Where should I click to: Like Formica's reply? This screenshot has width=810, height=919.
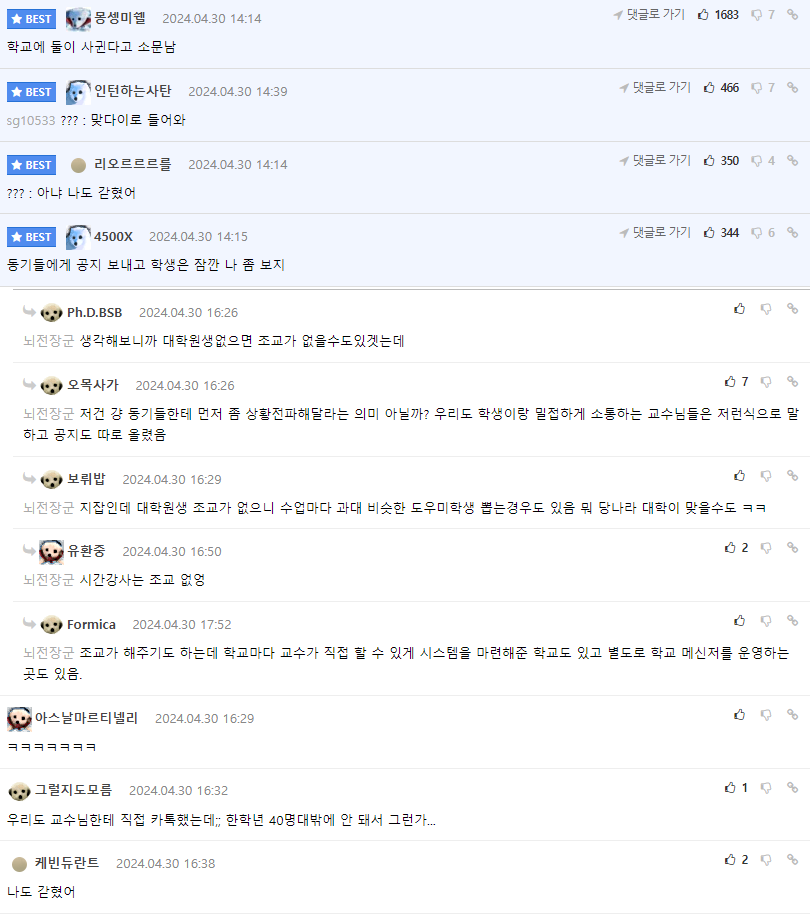tap(739, 621)
